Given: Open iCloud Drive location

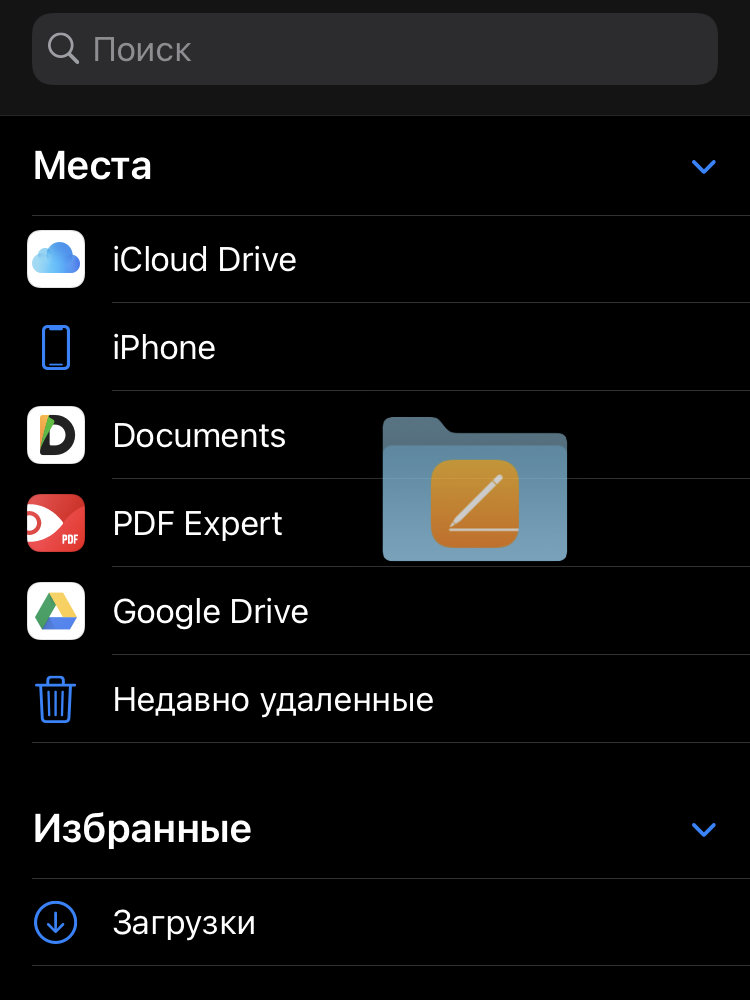Looking at the screenshot, I should pos(204,260).
